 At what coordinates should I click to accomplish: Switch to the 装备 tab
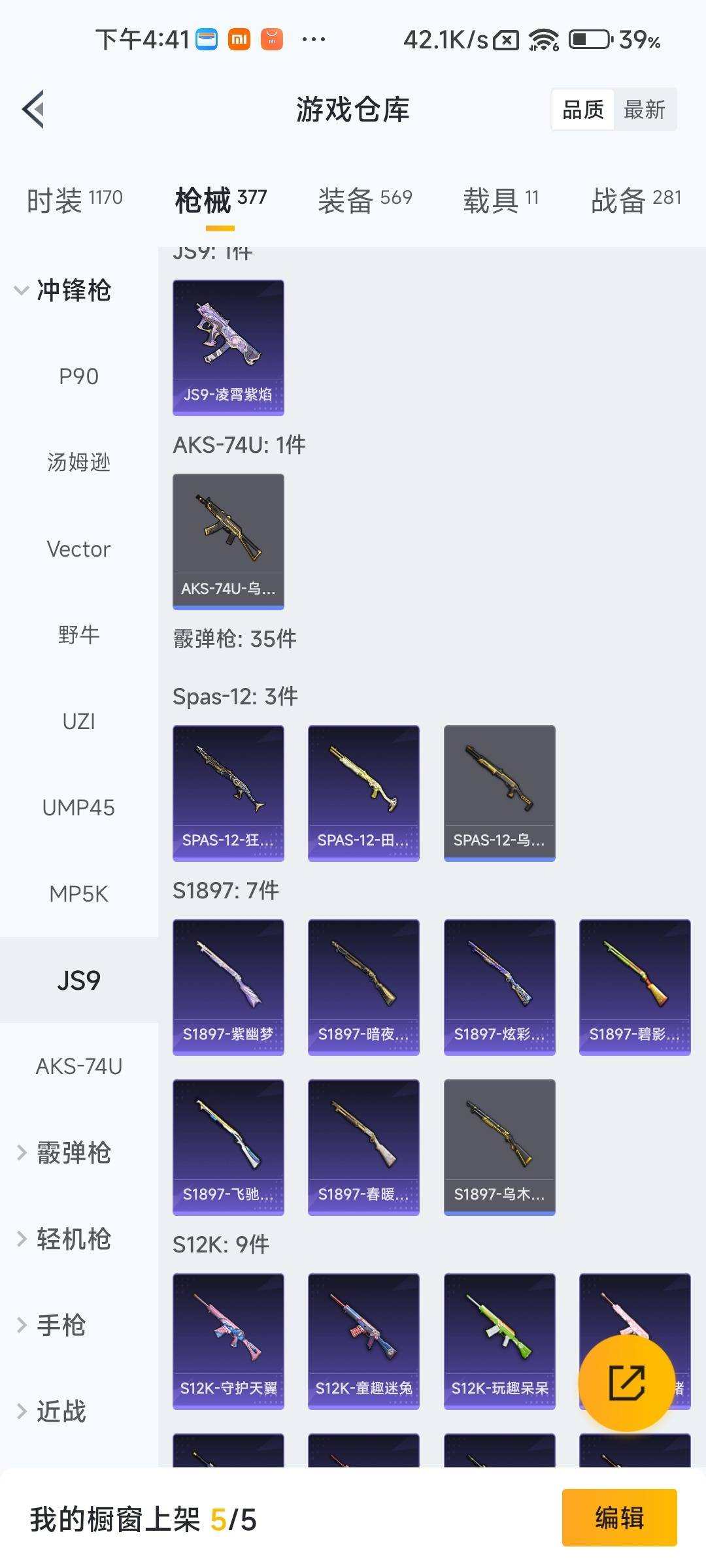click(x=365, y=198)
